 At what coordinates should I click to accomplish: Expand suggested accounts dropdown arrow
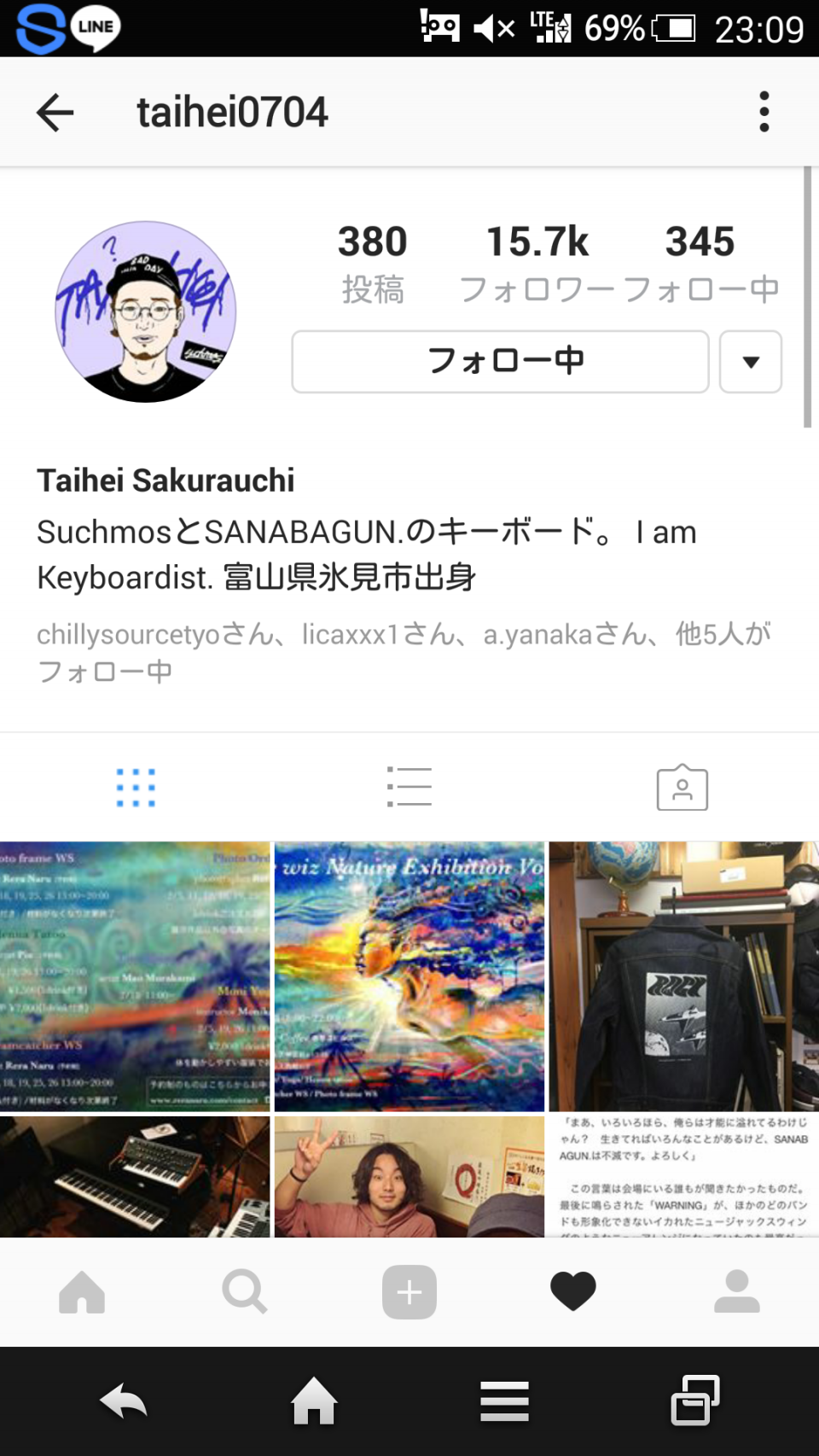point(750,362)
